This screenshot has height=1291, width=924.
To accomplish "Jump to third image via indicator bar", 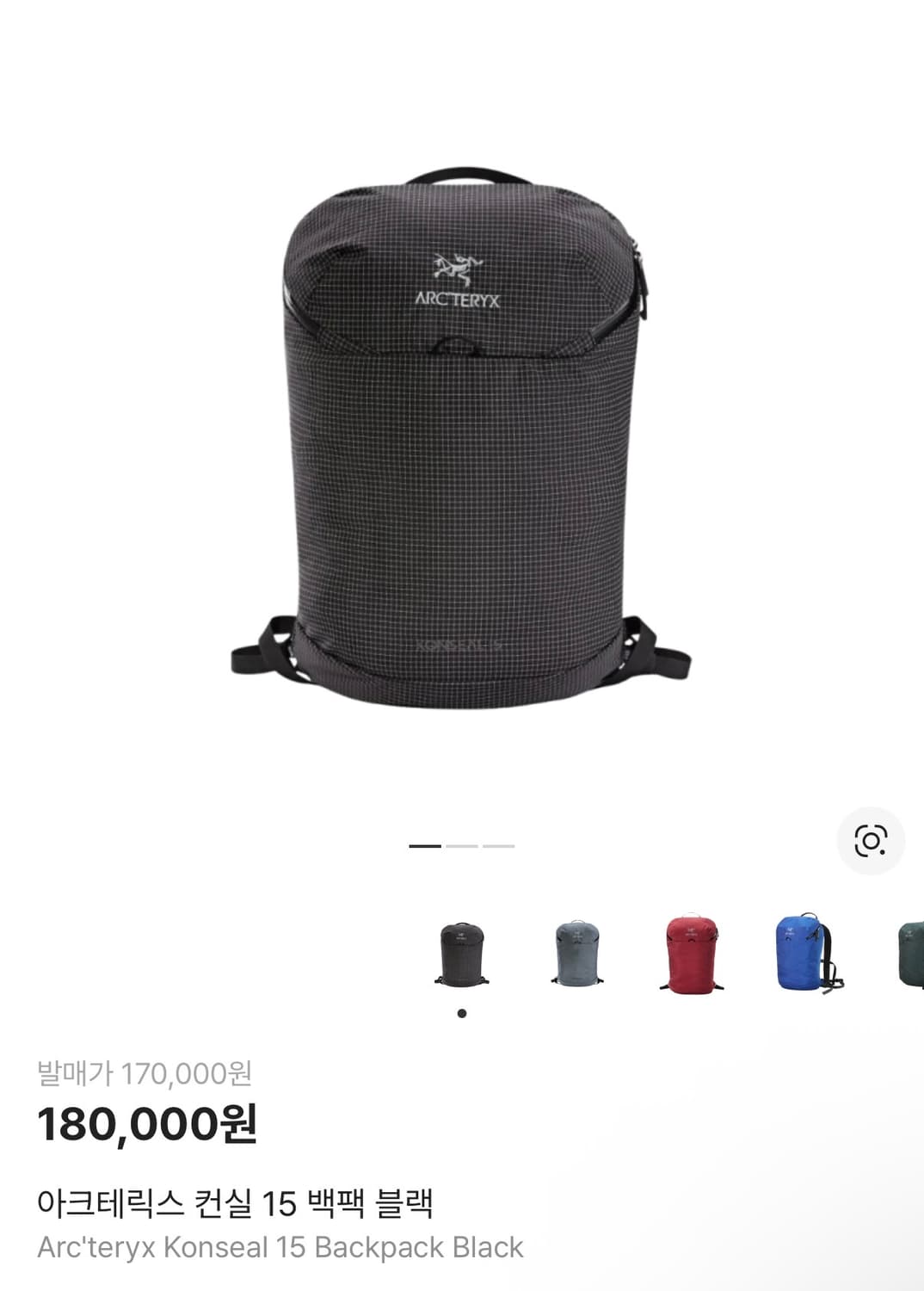I will tap(497, 847).
